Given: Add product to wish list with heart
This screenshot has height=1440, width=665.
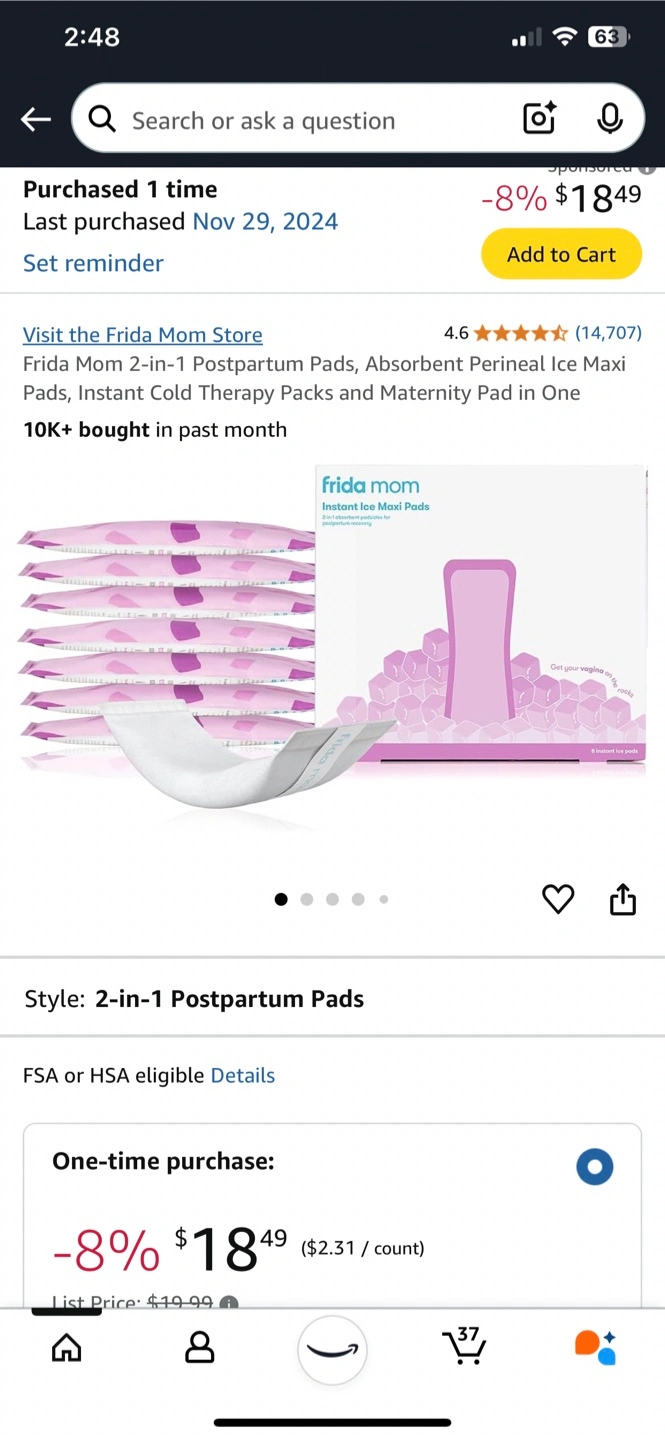Looking at the screenshot, I should coord(558,899).
